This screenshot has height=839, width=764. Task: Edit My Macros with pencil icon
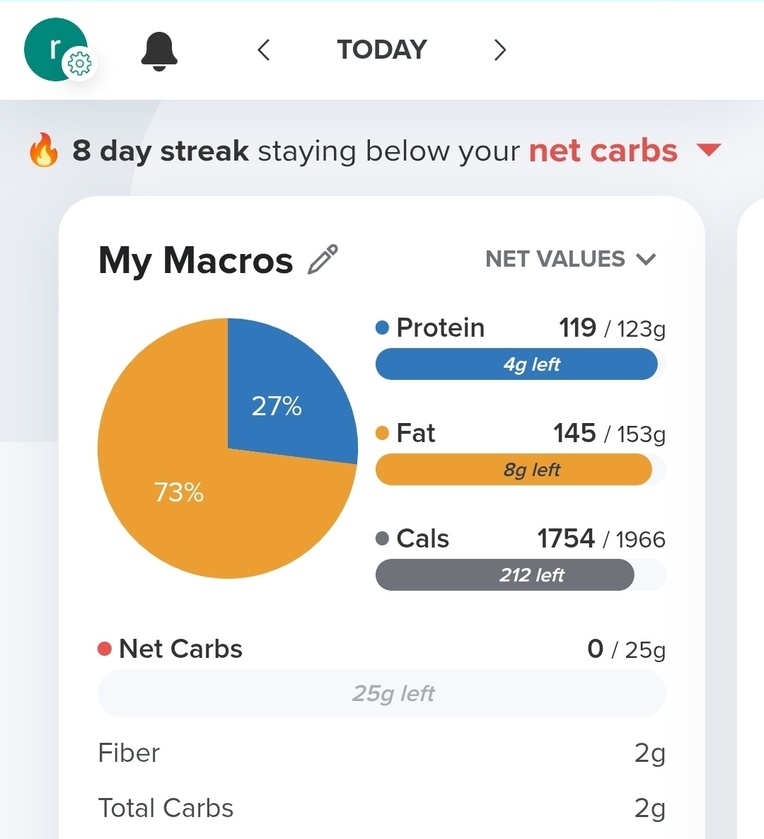322,260
